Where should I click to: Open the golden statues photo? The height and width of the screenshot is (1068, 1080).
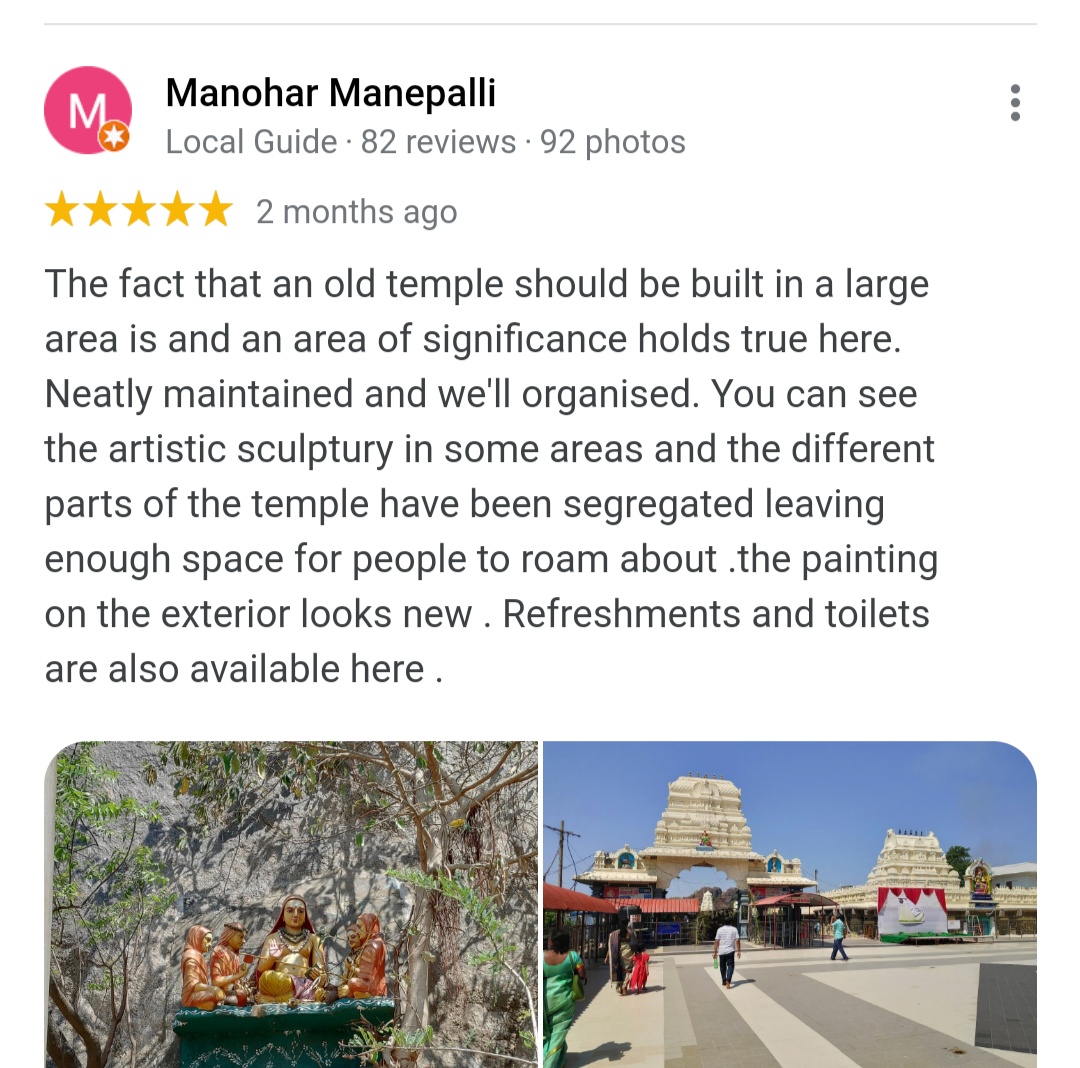[291, 903]
